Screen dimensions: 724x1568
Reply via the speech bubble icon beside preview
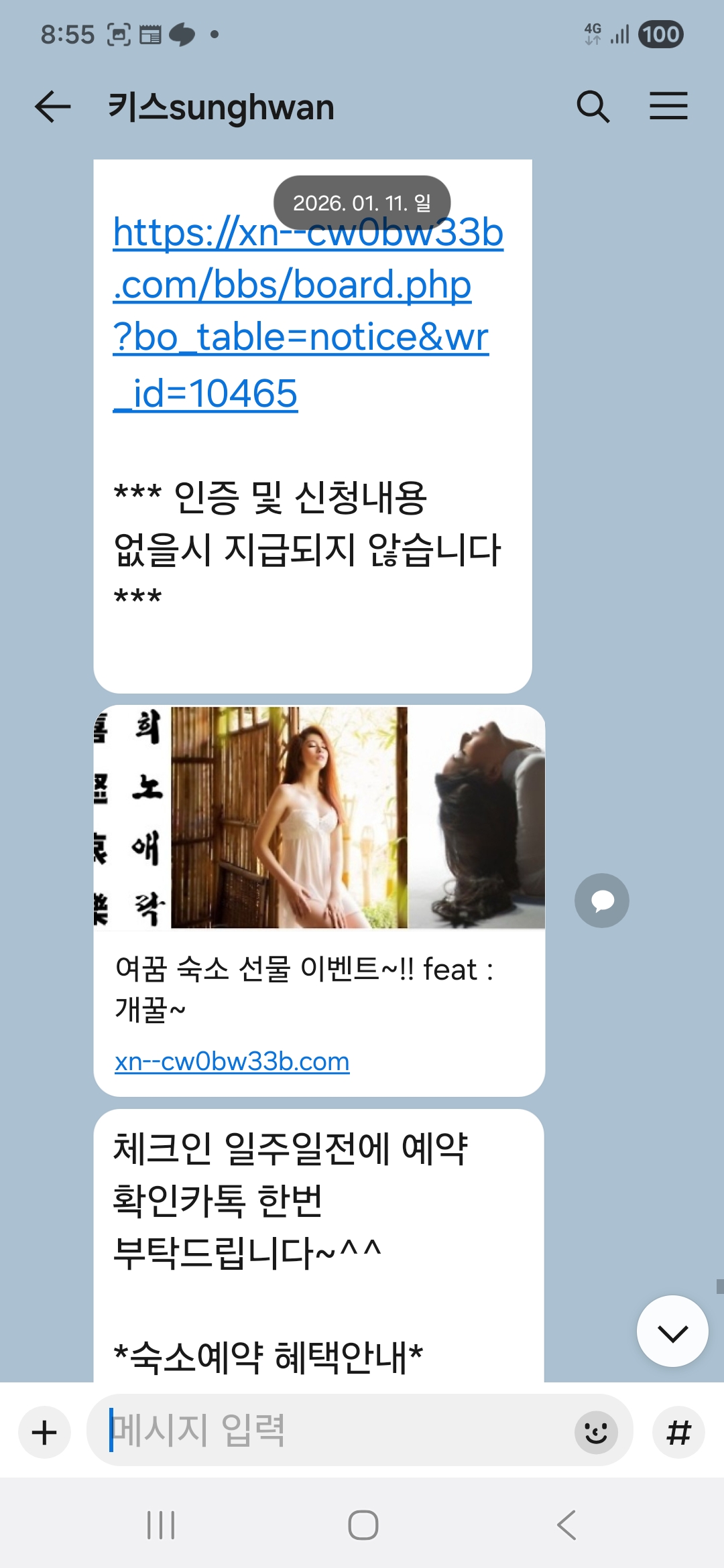[x=601, y=901]
